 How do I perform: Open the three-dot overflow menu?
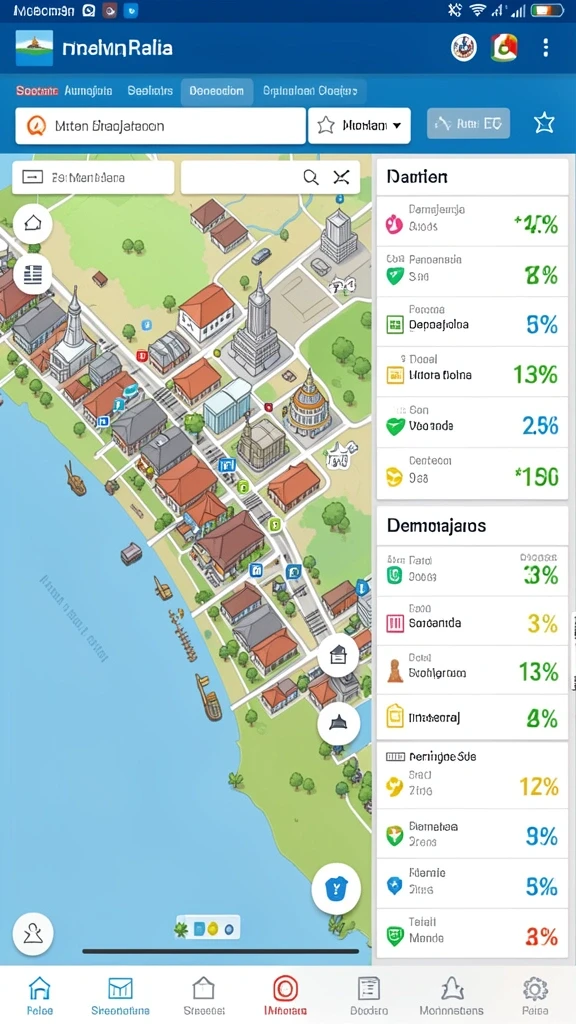[545, 48]
